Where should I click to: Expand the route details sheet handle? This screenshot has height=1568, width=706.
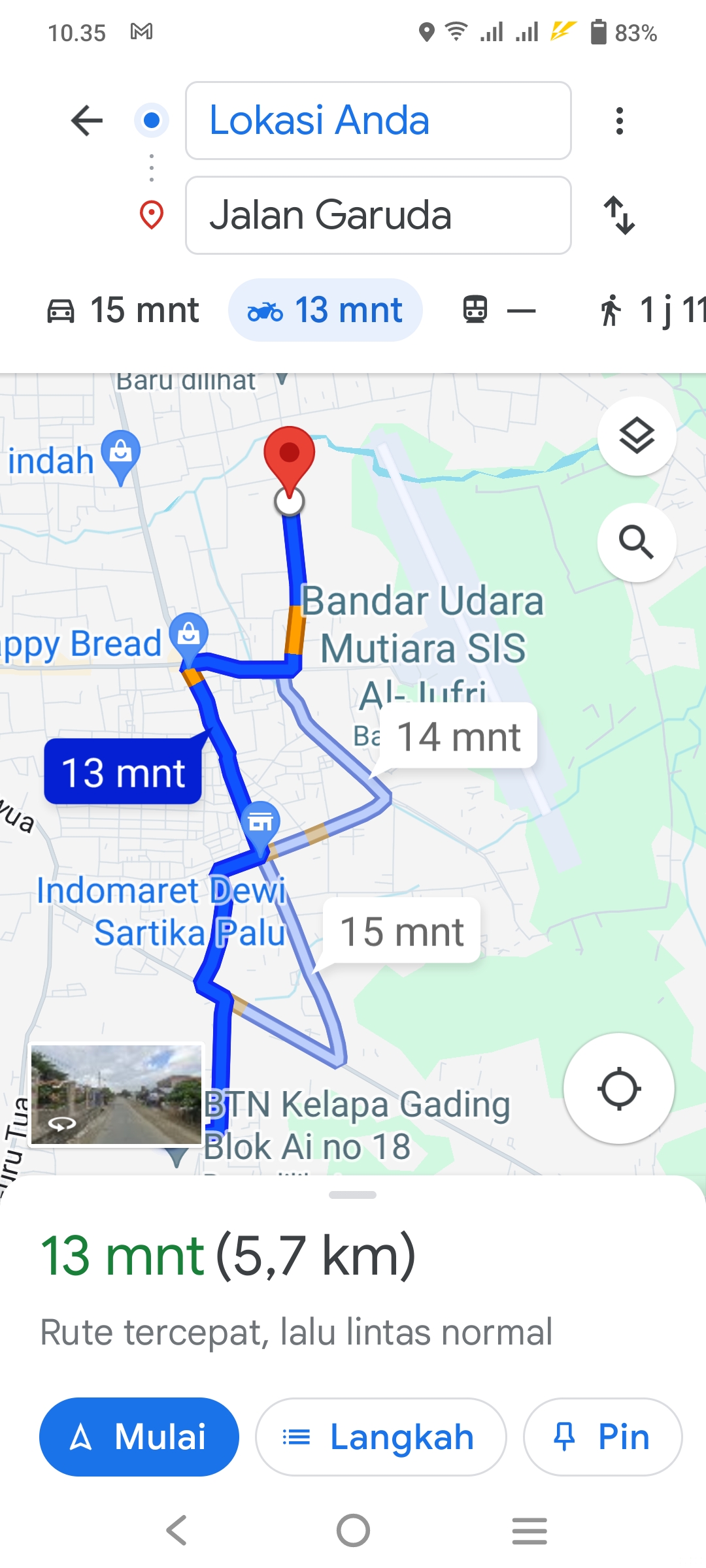point(353,1195)
